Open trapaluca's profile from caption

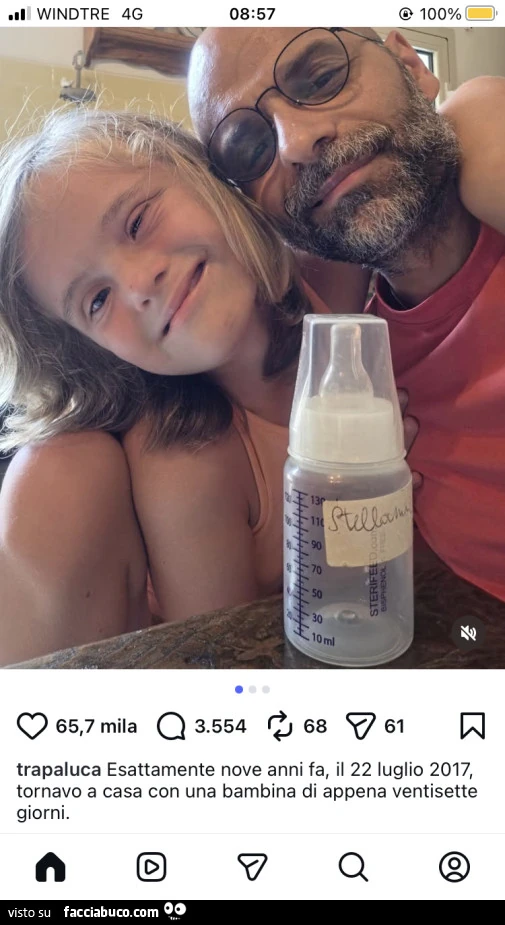(x=58, y=770)
